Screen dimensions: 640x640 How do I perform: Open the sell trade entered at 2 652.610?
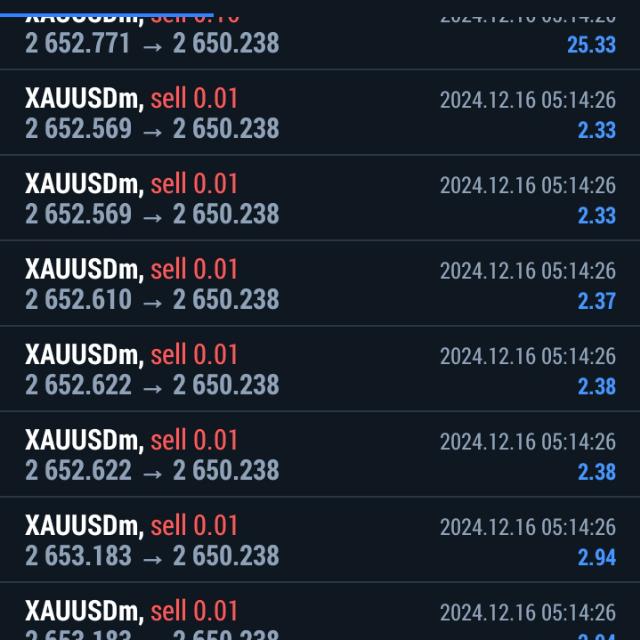pyautogui.click(x=320, y=284)
